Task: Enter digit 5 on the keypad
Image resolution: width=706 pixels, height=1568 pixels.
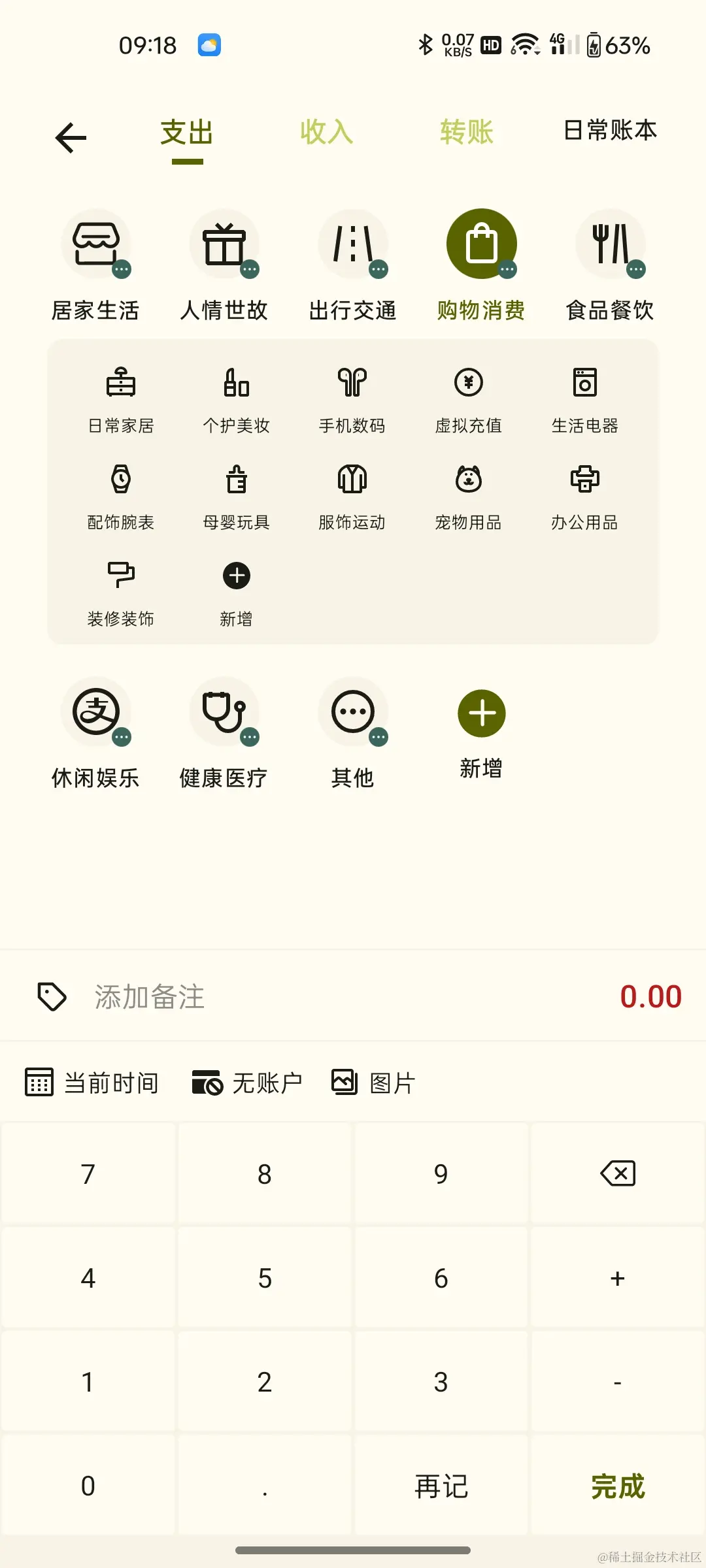Action: (265, 1278)
